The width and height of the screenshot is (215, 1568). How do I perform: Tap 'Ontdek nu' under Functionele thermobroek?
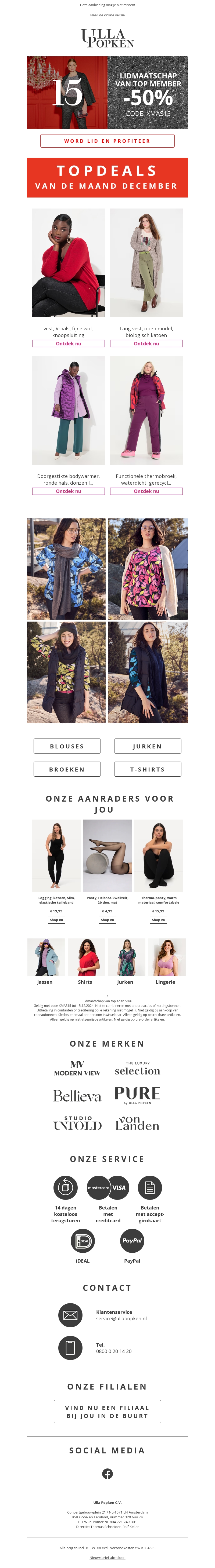coord(146,491)
